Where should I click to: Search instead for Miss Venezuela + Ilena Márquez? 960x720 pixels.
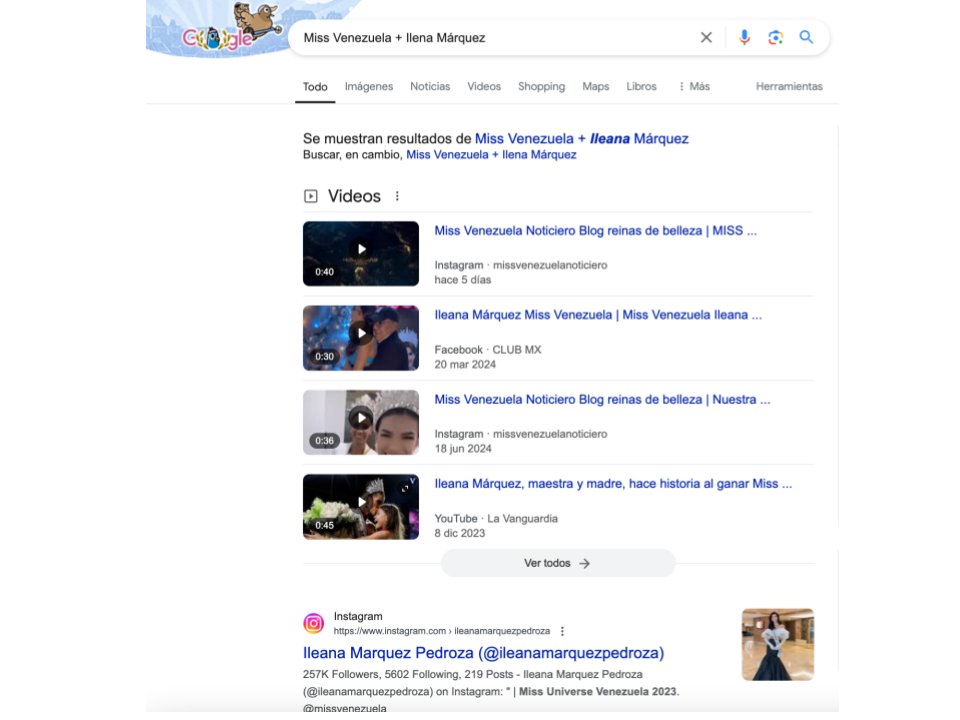(491, 155)
